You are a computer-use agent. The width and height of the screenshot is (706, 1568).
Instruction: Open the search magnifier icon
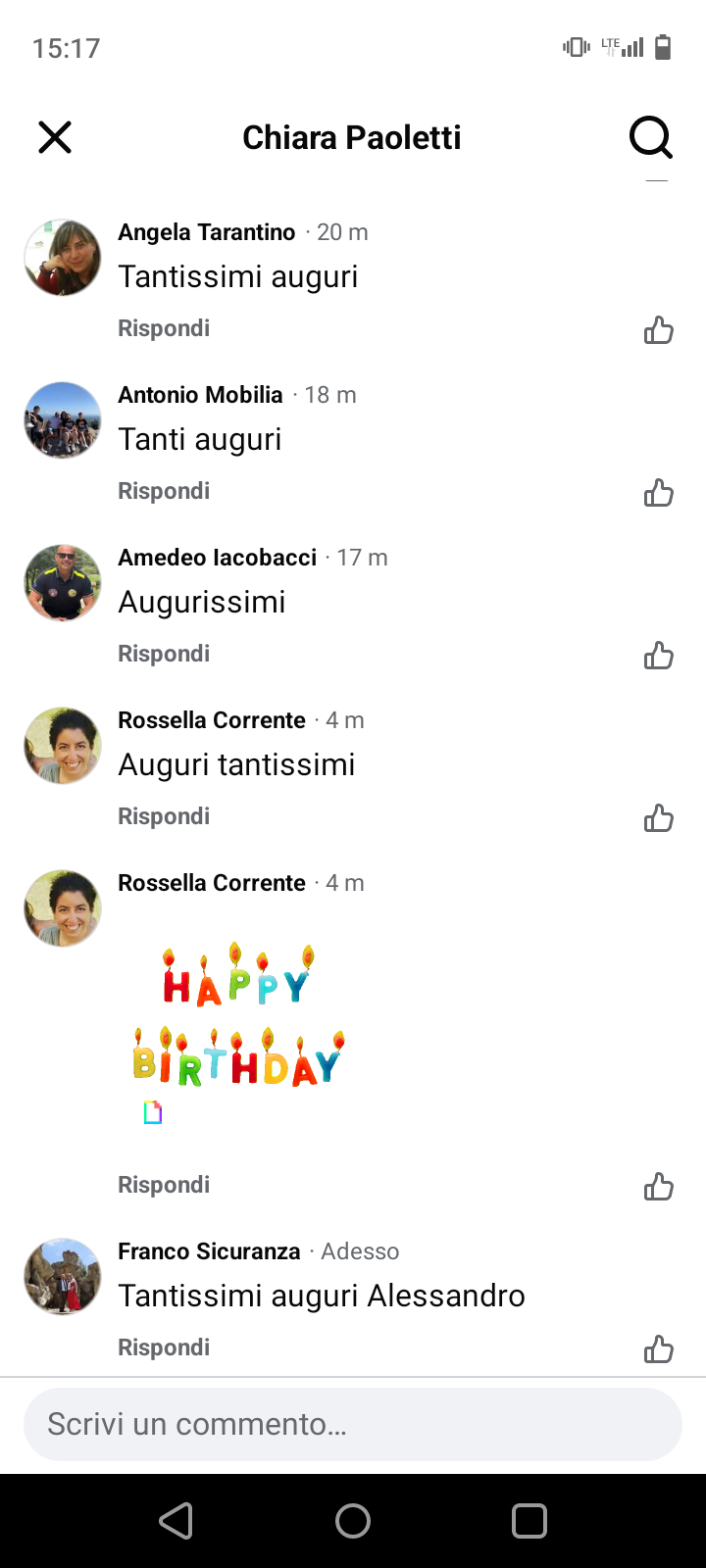coord(650,137)
